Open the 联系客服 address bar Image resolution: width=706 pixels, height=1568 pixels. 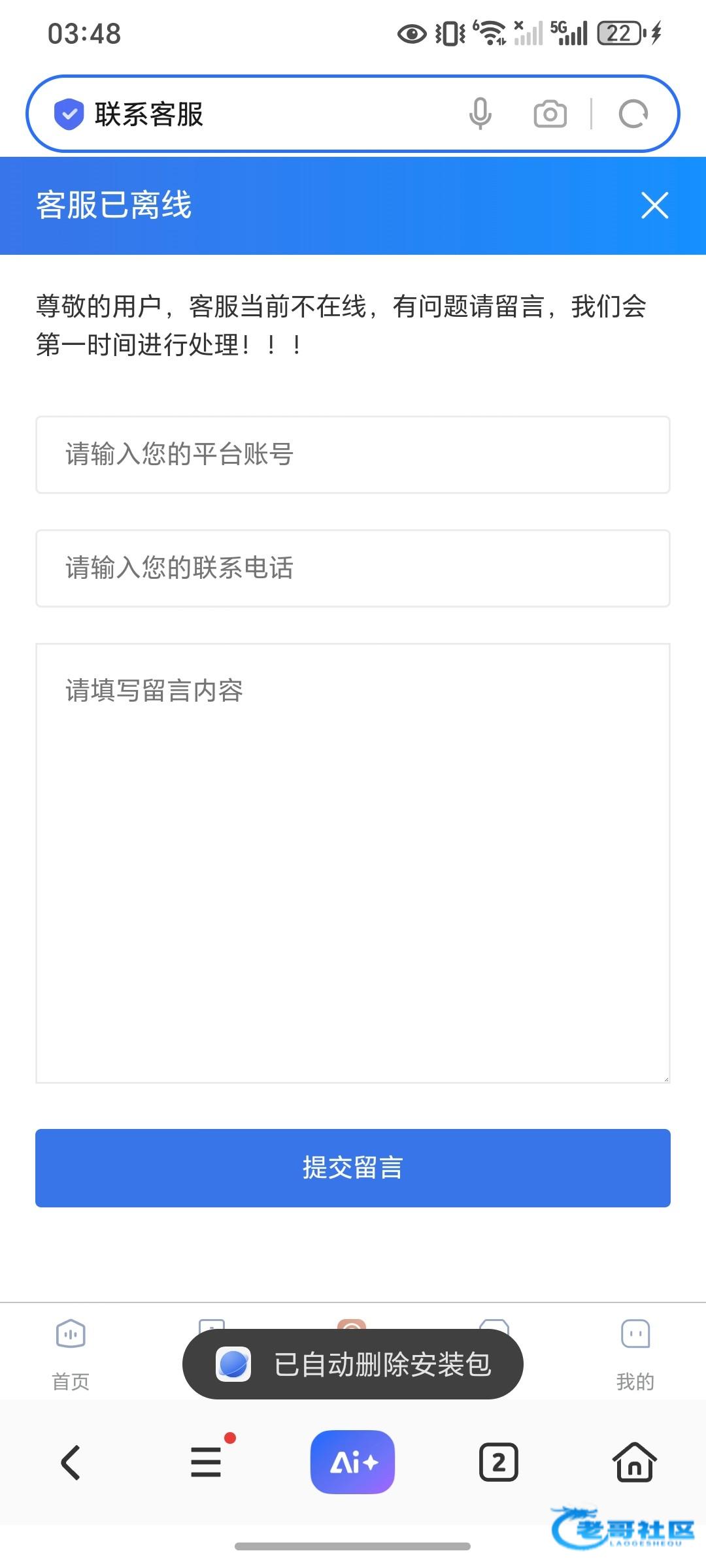pyautogui.click(x=261, y=114)
